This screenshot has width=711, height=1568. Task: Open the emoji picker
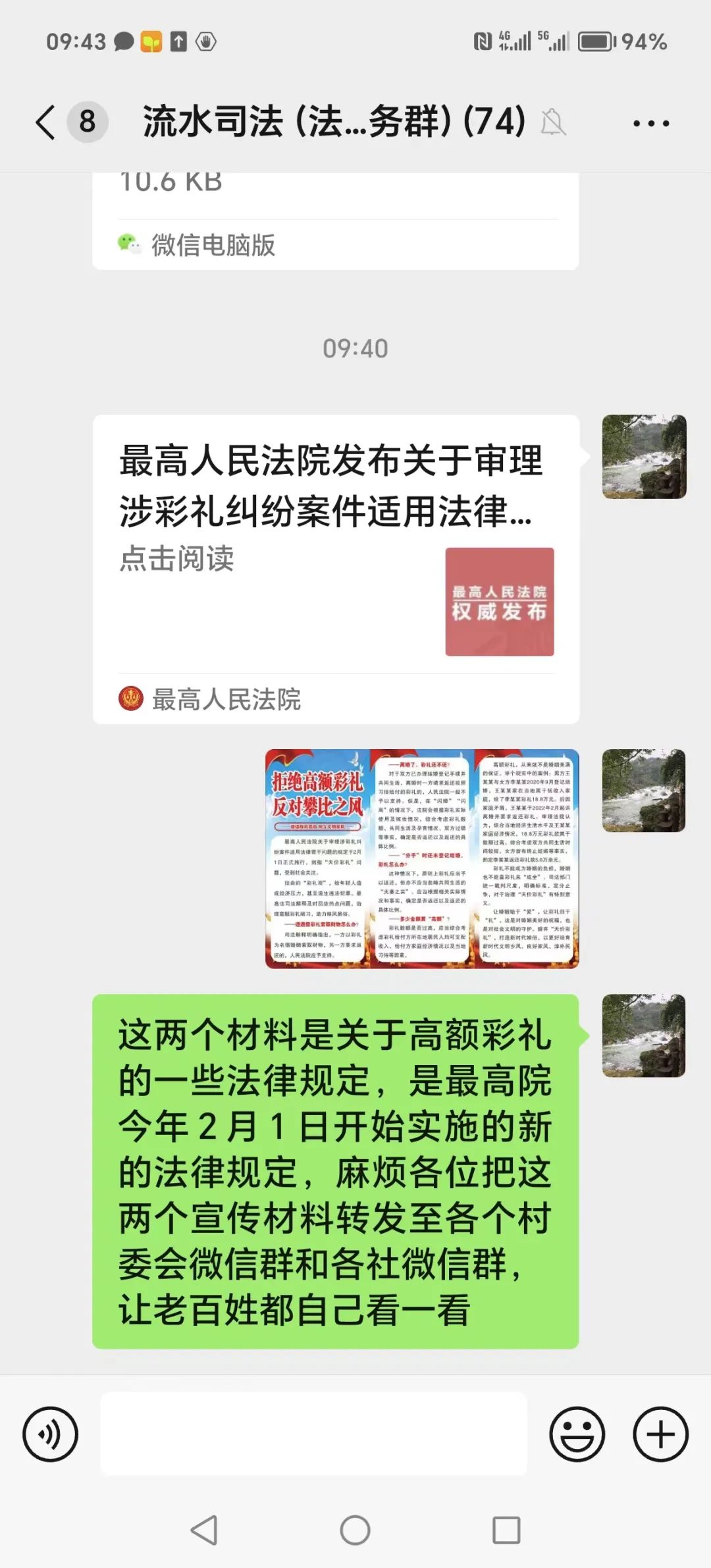[x=577, y=1434]
